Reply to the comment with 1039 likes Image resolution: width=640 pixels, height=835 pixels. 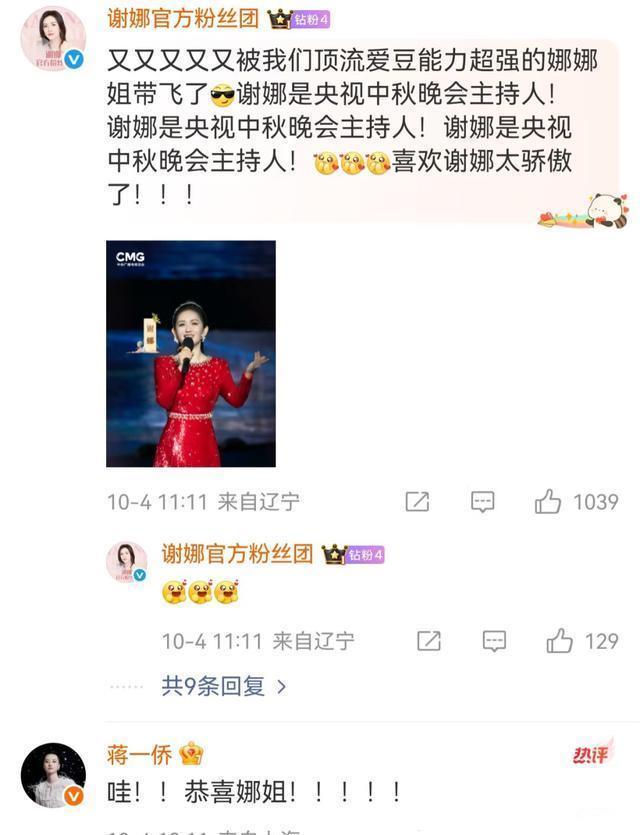483,502
